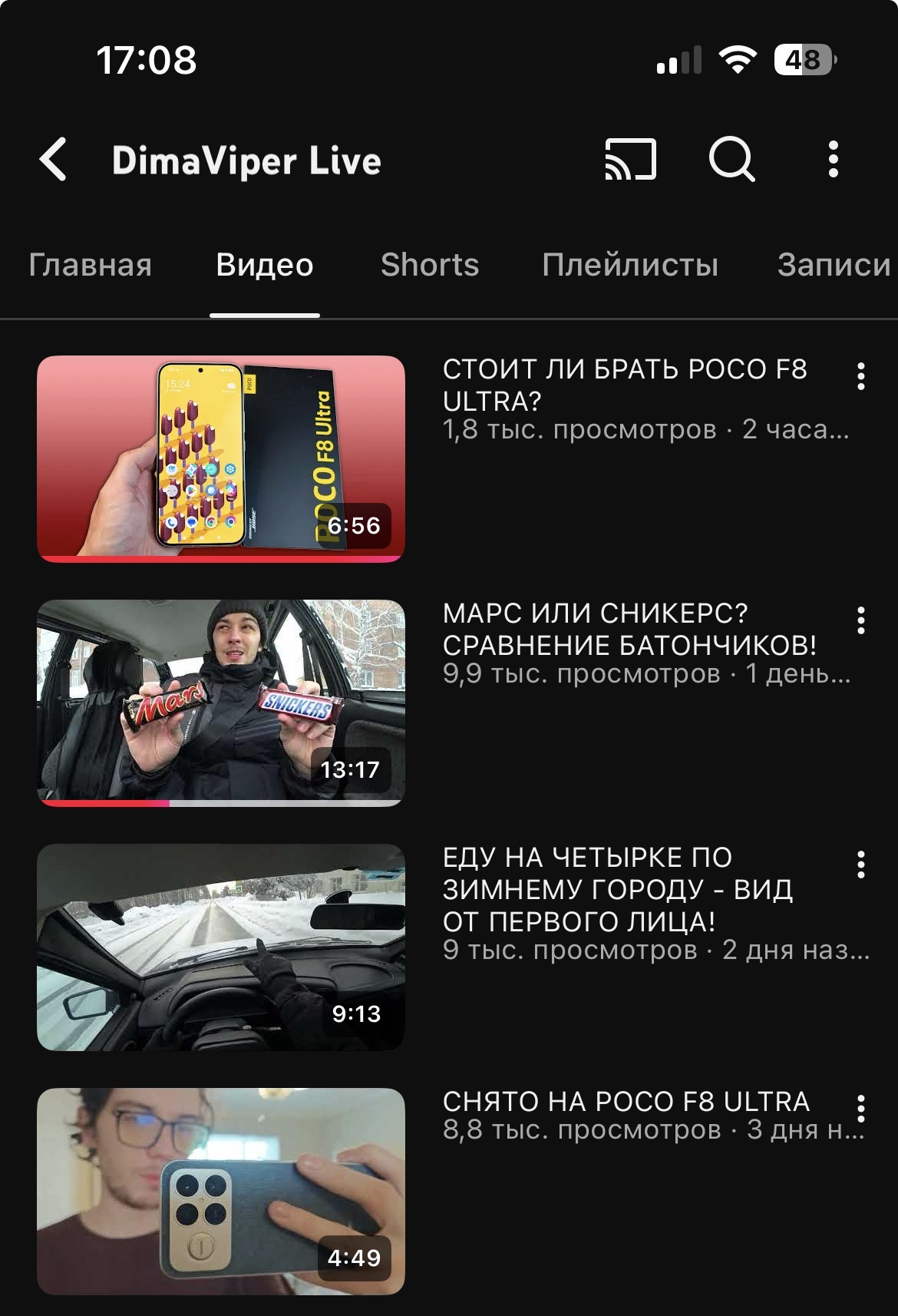The width and height of the screenshot is (898, 1316).
Task: Play the Mars vs Snickers comparison video
Action: [x=221, y=703]
